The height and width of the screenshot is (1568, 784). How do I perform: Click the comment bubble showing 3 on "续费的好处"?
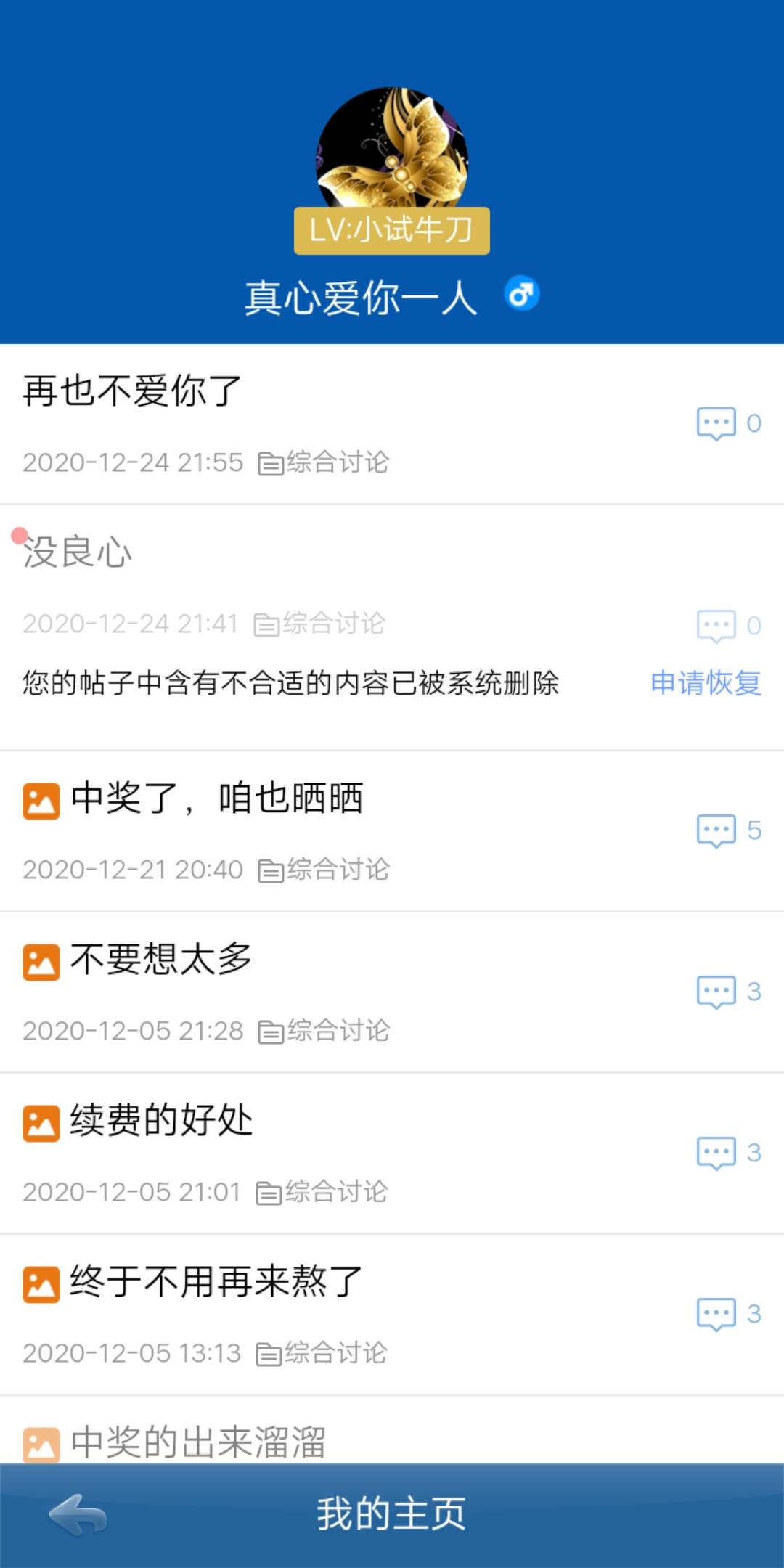pyautogui.click(x=717, y=1153)
